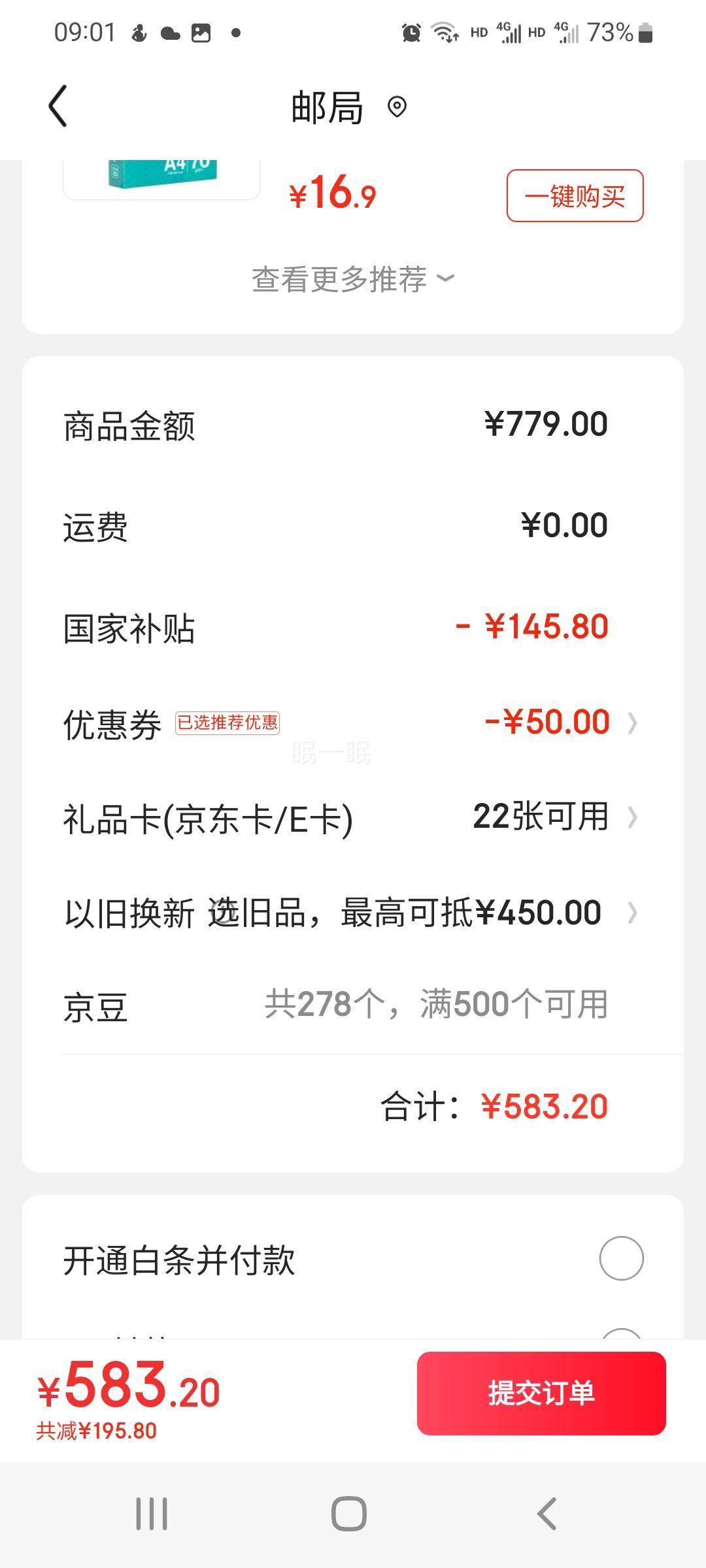Go to the phone home screen
Screen dimensions: 706x1568
[349, 1514]
